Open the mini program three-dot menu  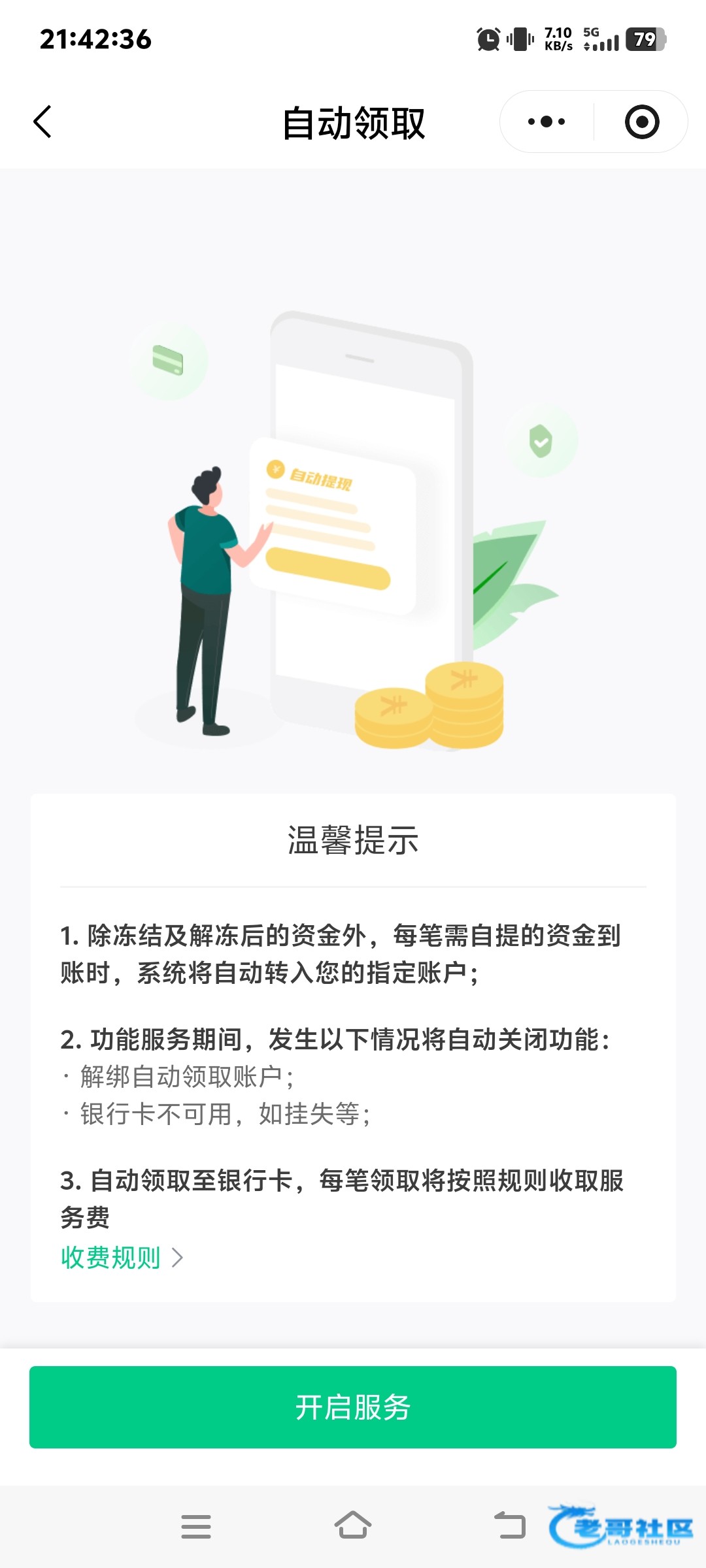tap(546, 122)
